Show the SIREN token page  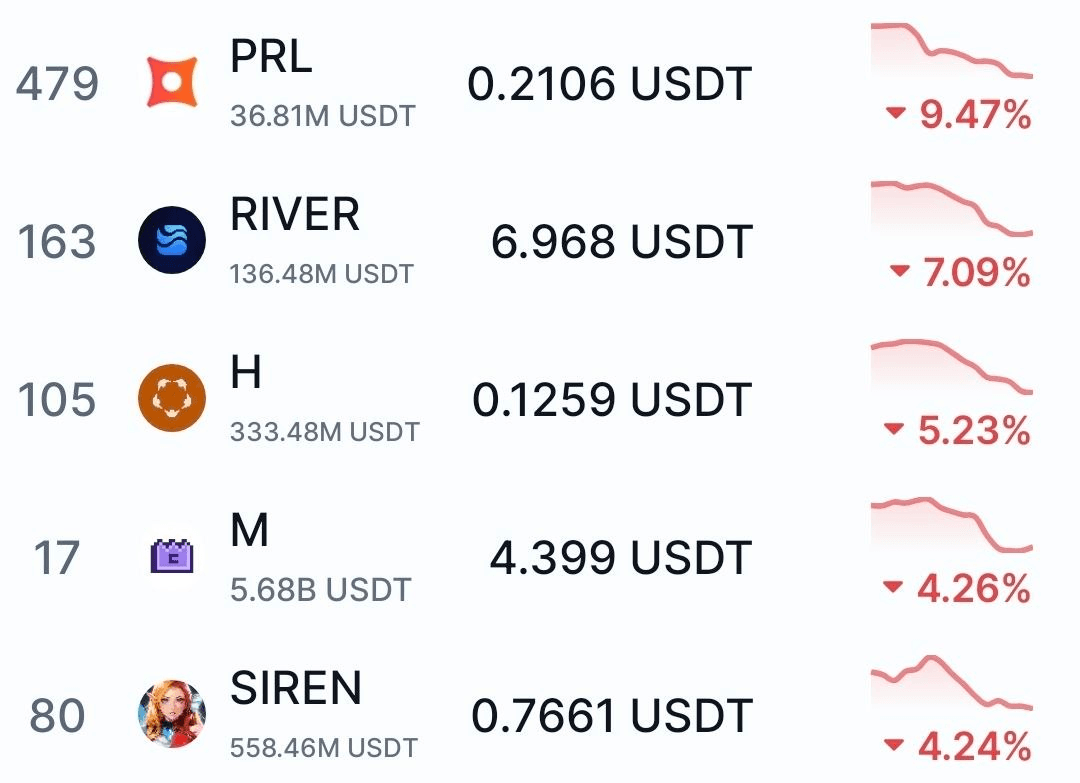click(x=296, y=689)
